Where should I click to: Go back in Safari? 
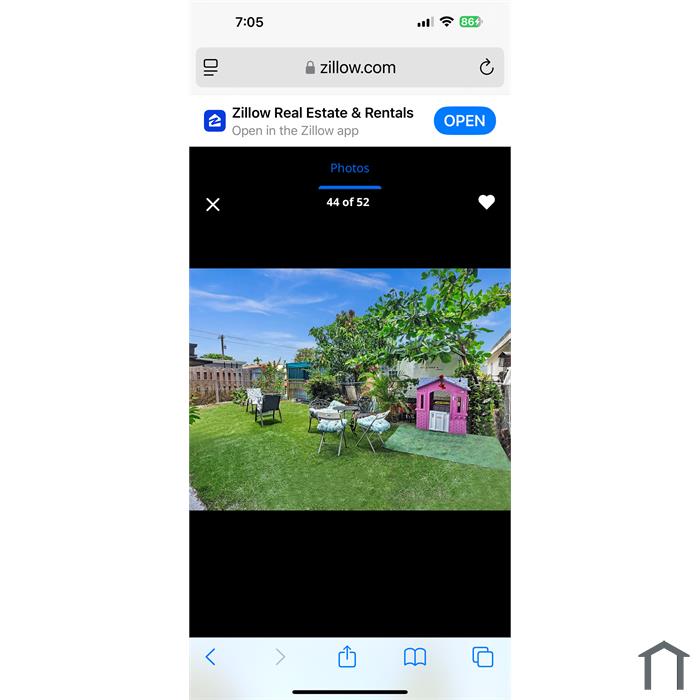pyautogui.click(x=211, y=657)
